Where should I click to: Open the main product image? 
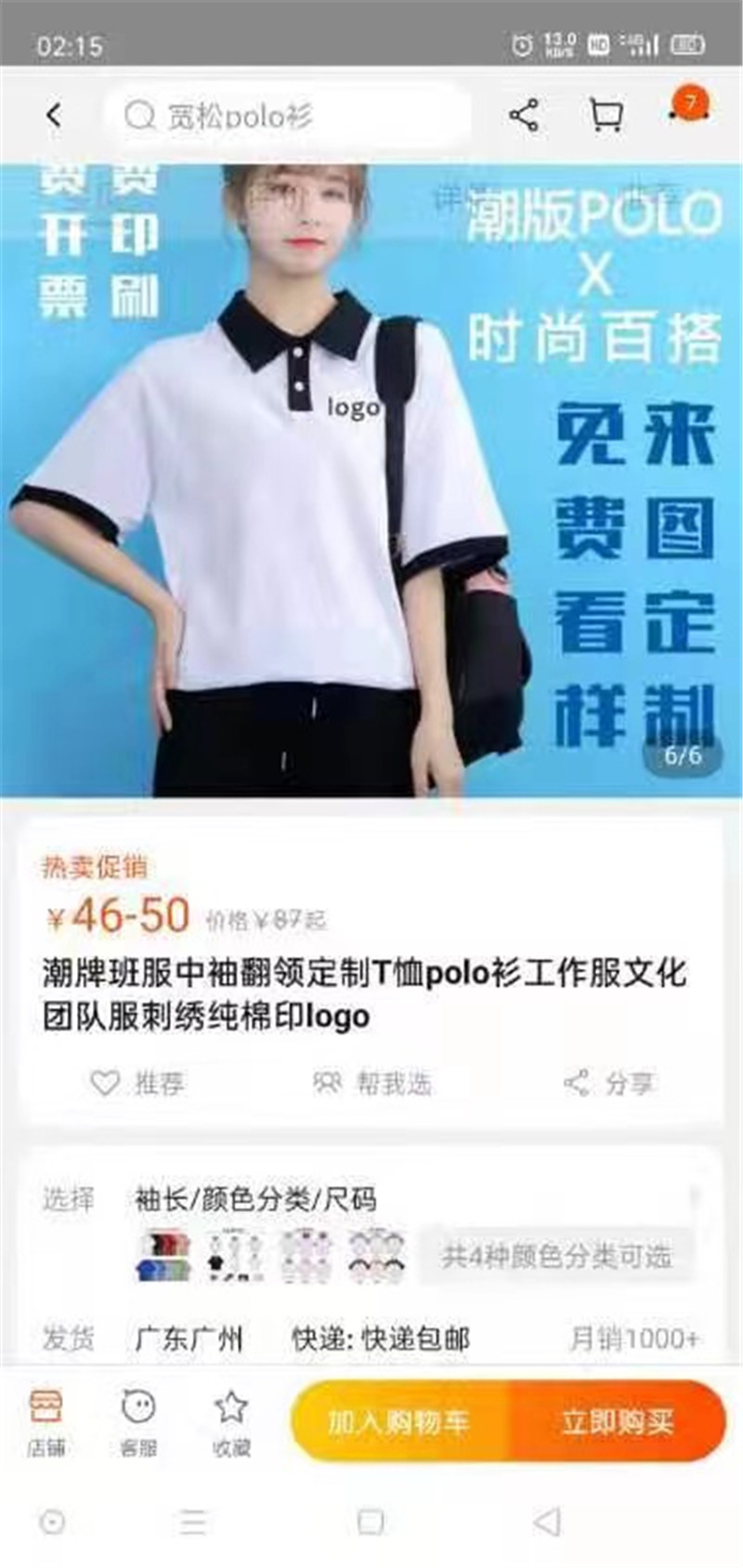click(x=371, y=480)
